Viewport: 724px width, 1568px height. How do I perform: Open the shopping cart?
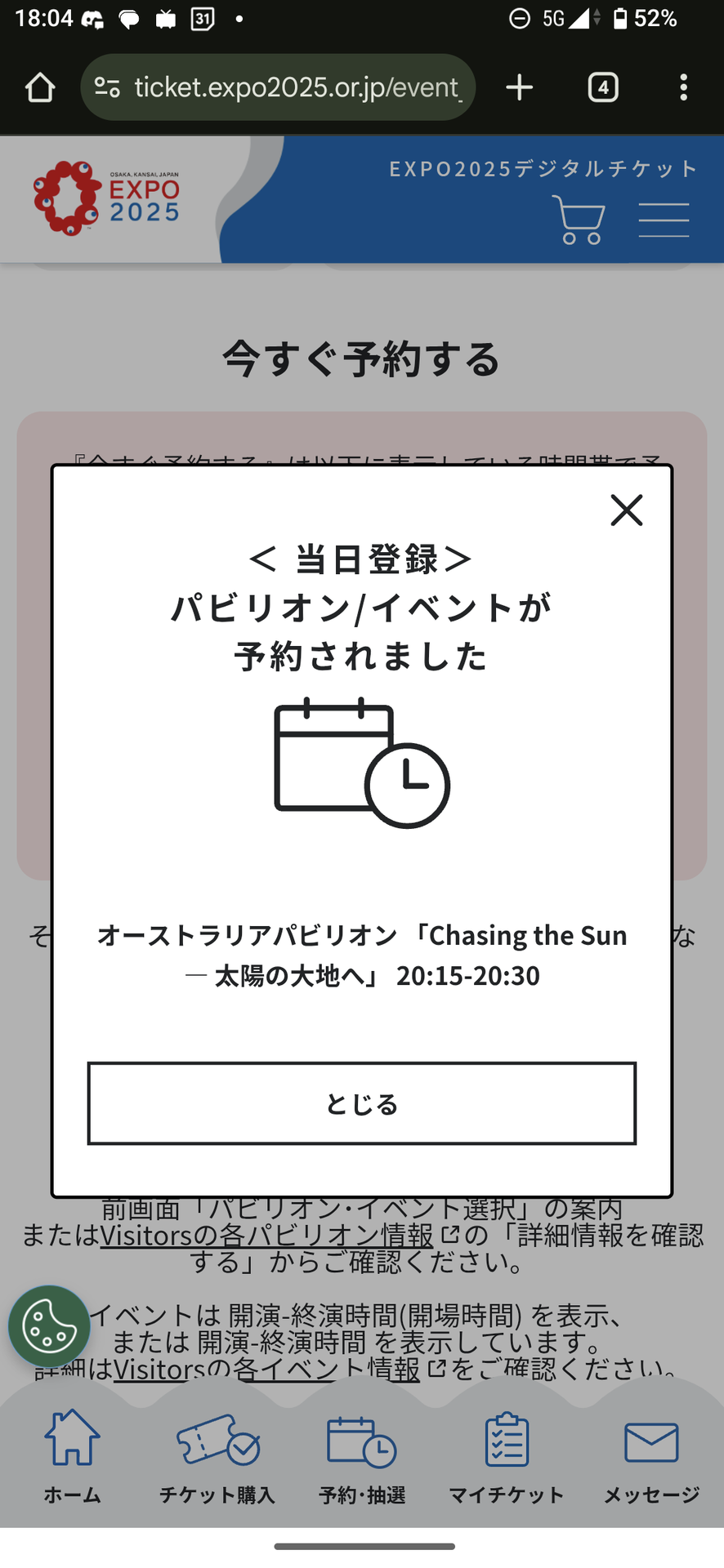click(x=578, y=220)
